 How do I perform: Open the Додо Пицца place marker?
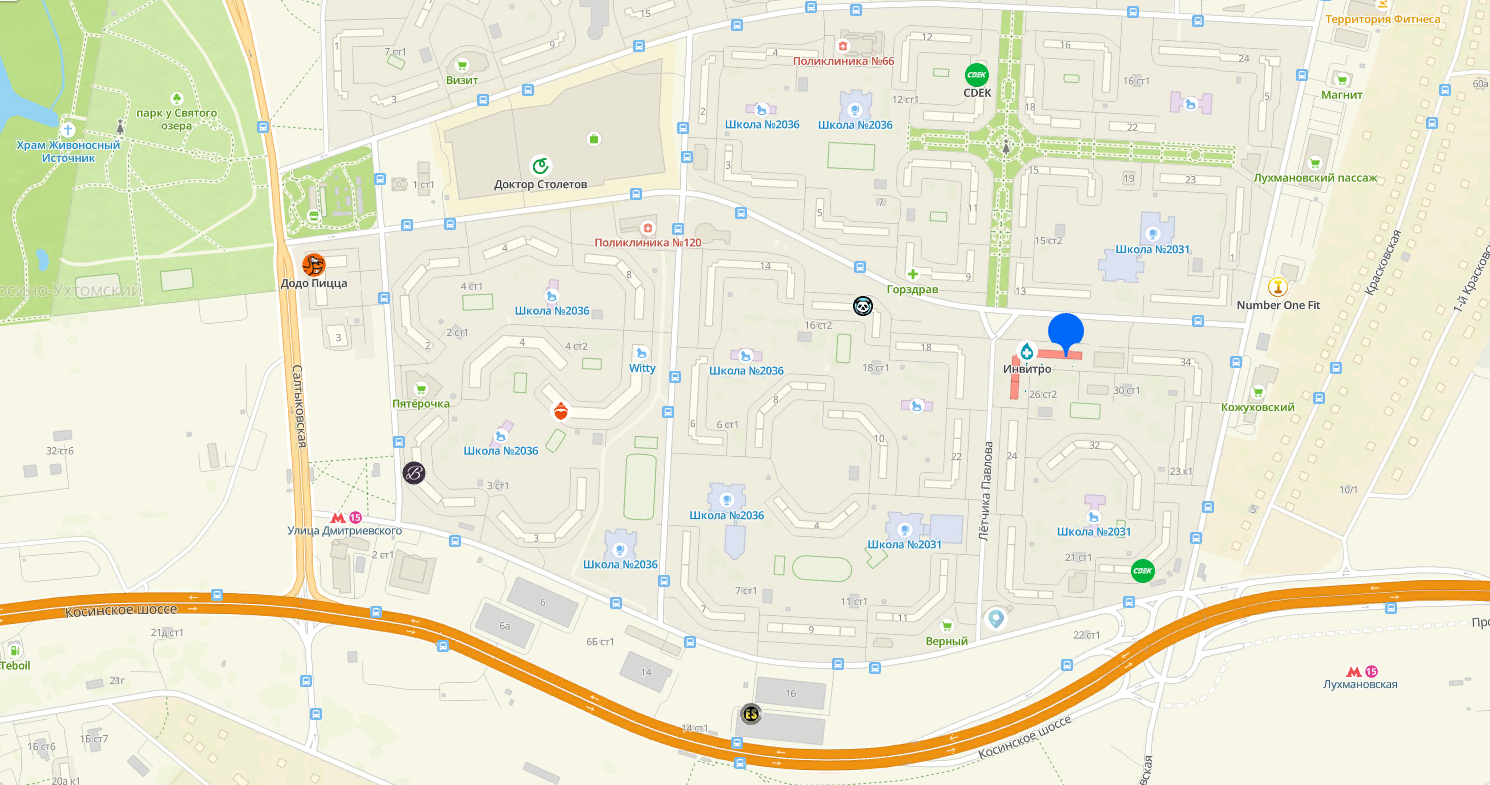pos(314,265)
